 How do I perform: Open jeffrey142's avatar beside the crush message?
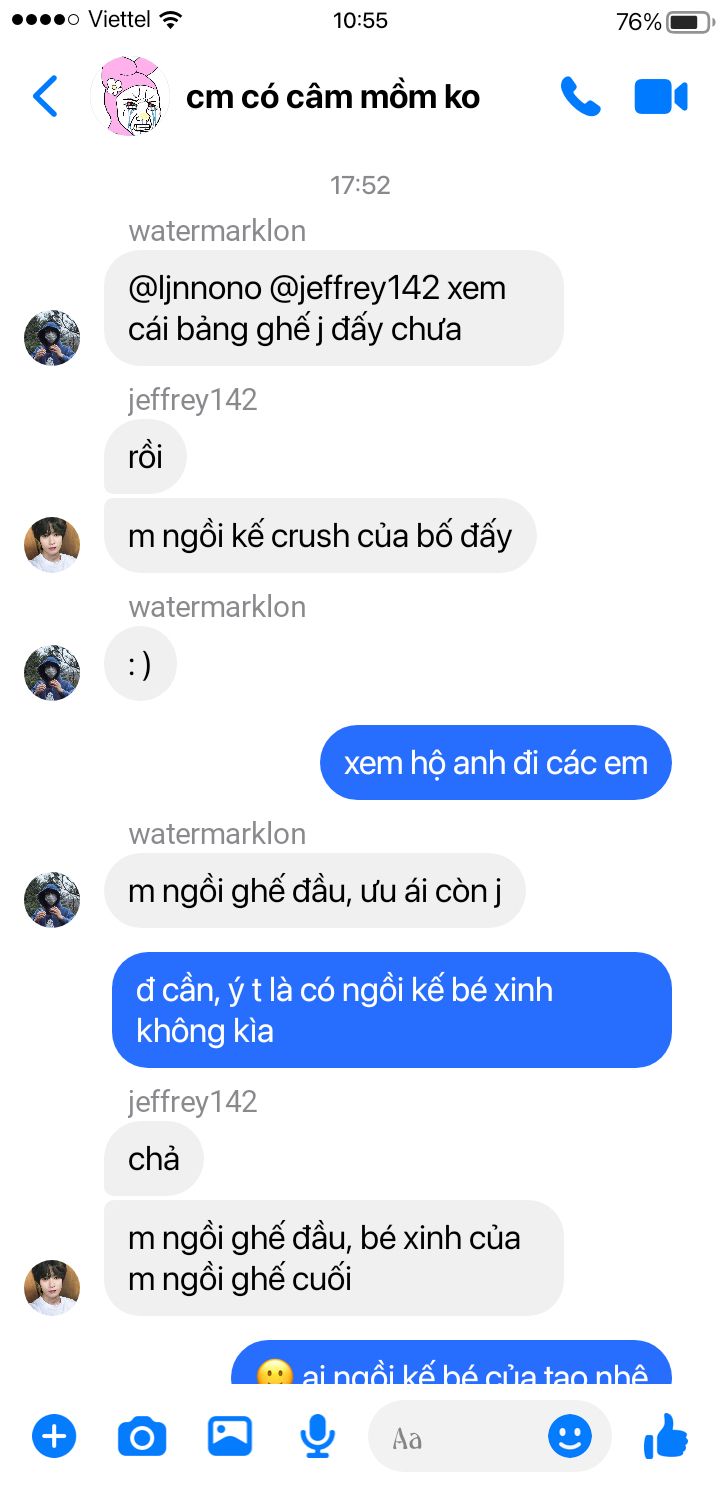(x=52, y=544)
